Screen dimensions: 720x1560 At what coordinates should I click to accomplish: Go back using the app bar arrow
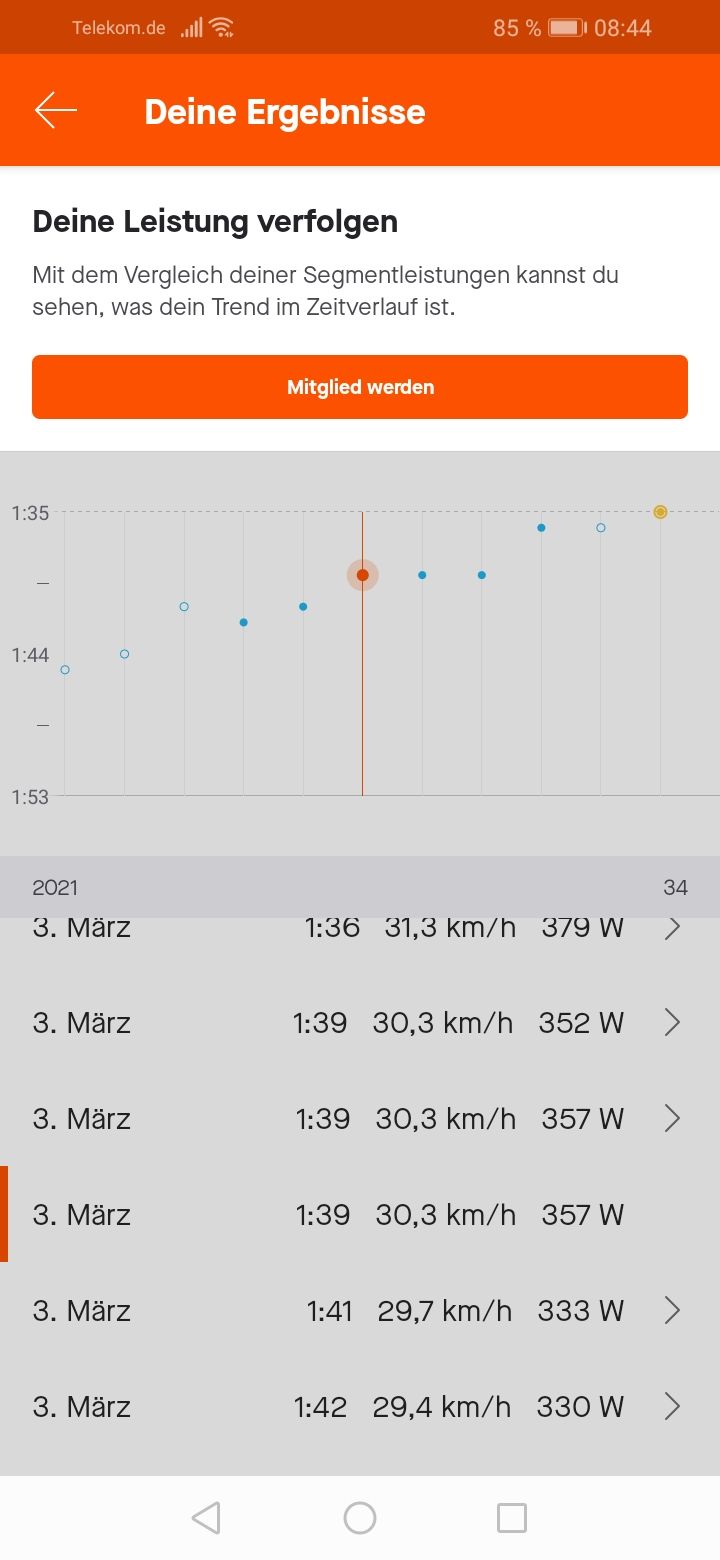(x=56, y=111)
